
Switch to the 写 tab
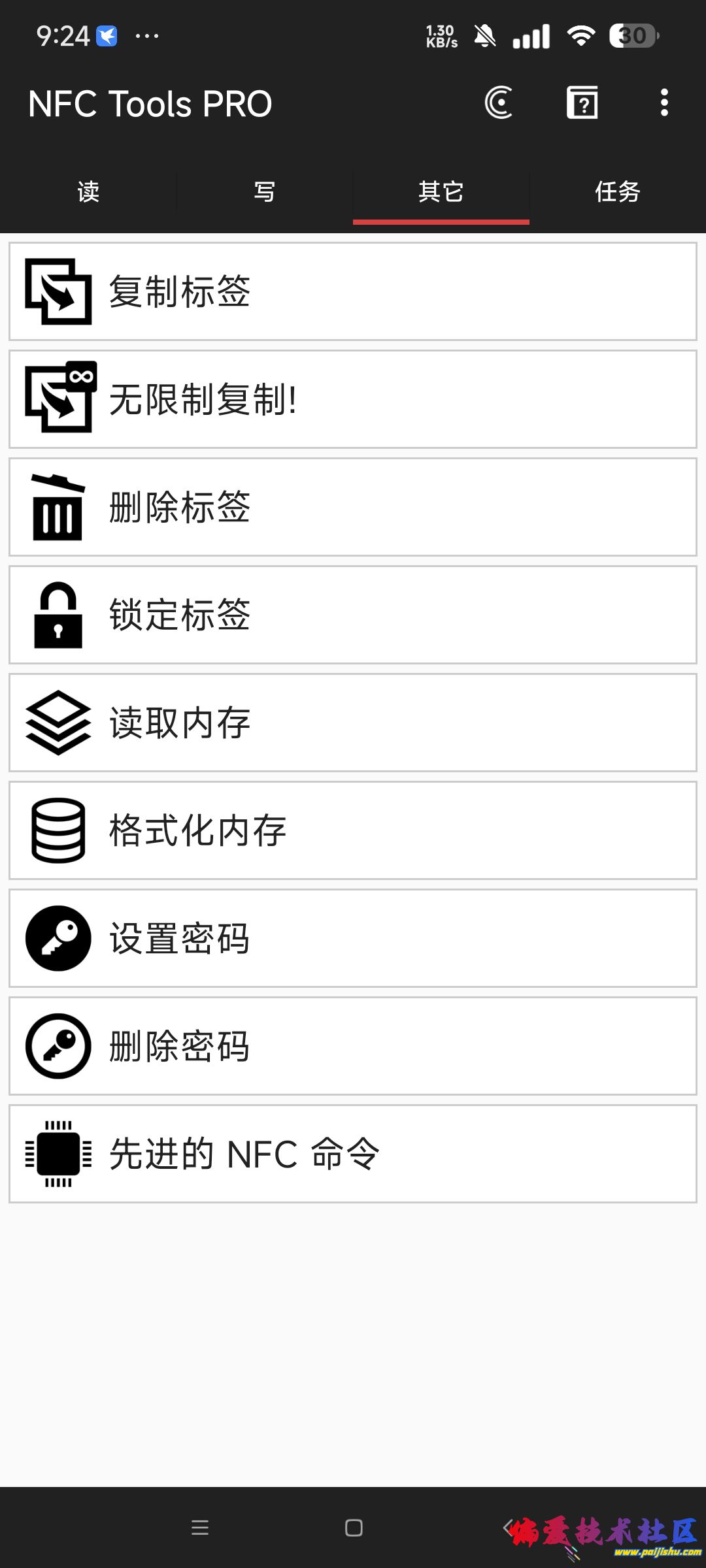[264, 192]
